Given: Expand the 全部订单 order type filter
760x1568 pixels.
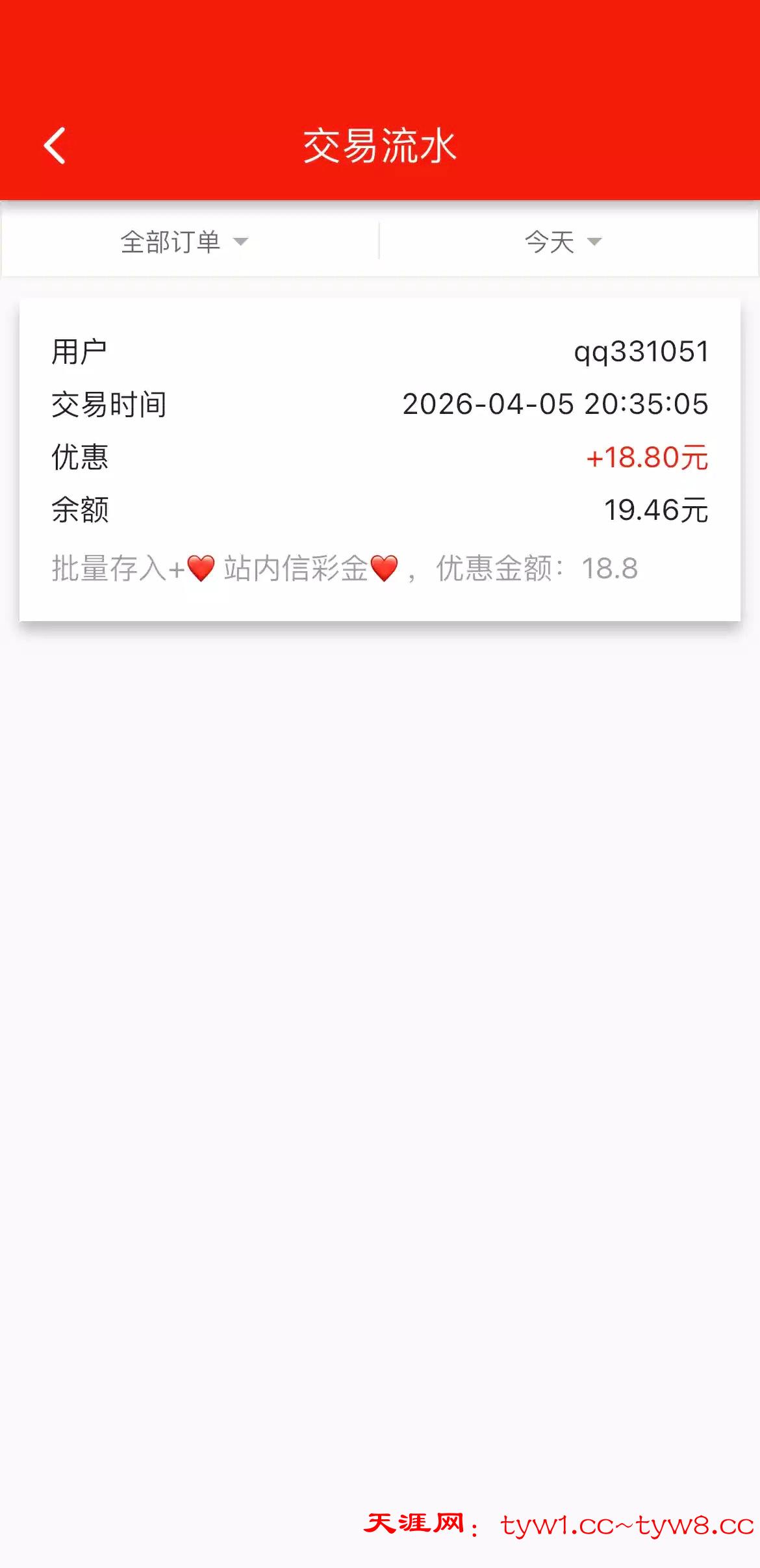Looking at the screenshot, I should 184,242.
